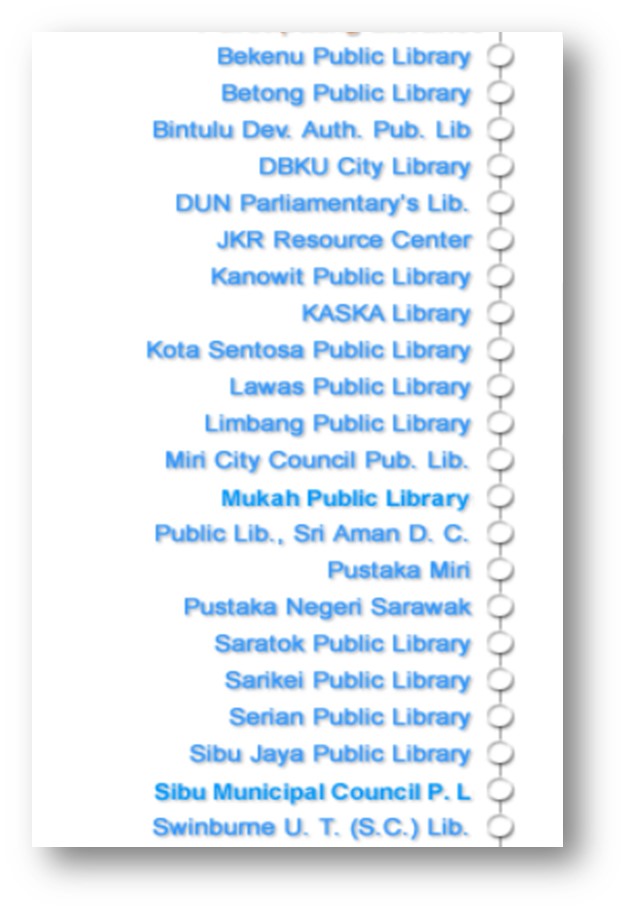Open Sibu Municipal Council P. L
The image size is (628, 912).
tap(311, 792)
